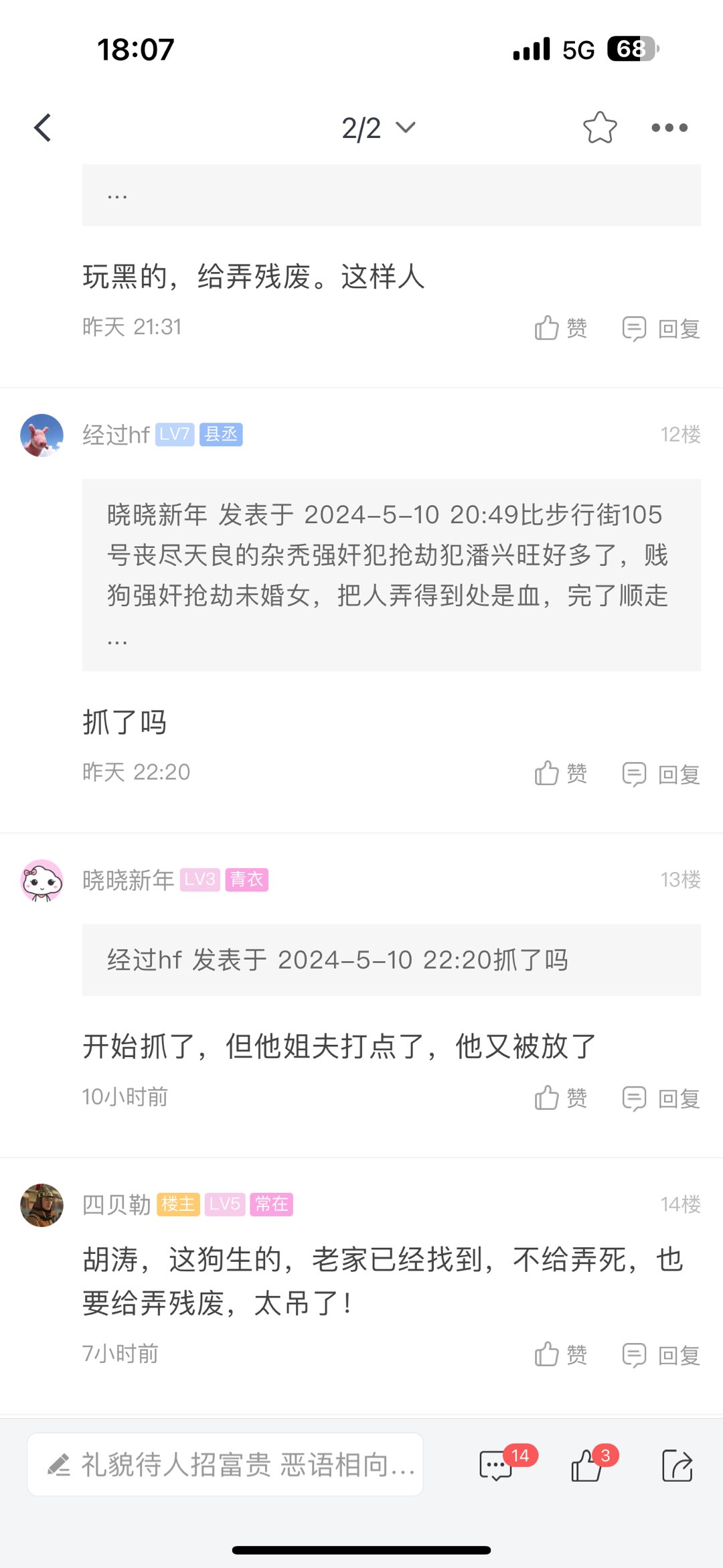The height and width of the screenshot is (1568, 723).
Task: Go back using the top-left arrow
Action: [x=43, y=128]
